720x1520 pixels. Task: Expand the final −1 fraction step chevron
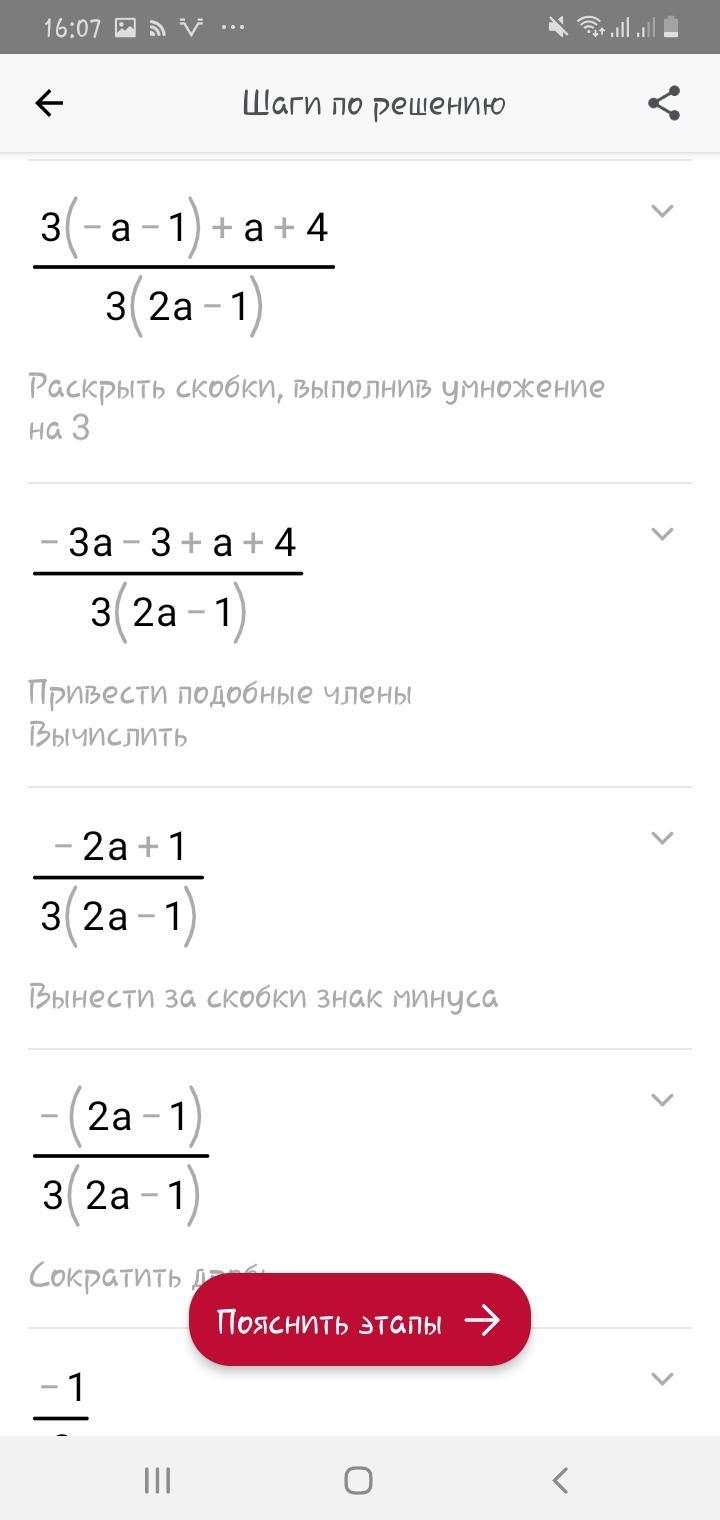[662, 1379]
